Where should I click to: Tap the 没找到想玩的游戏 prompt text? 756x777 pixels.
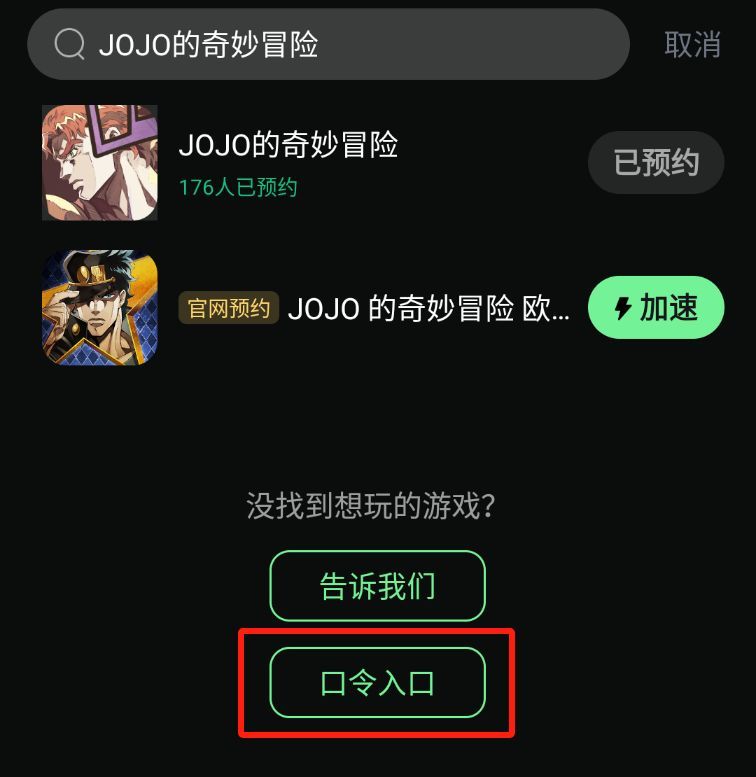click(378, 508)
